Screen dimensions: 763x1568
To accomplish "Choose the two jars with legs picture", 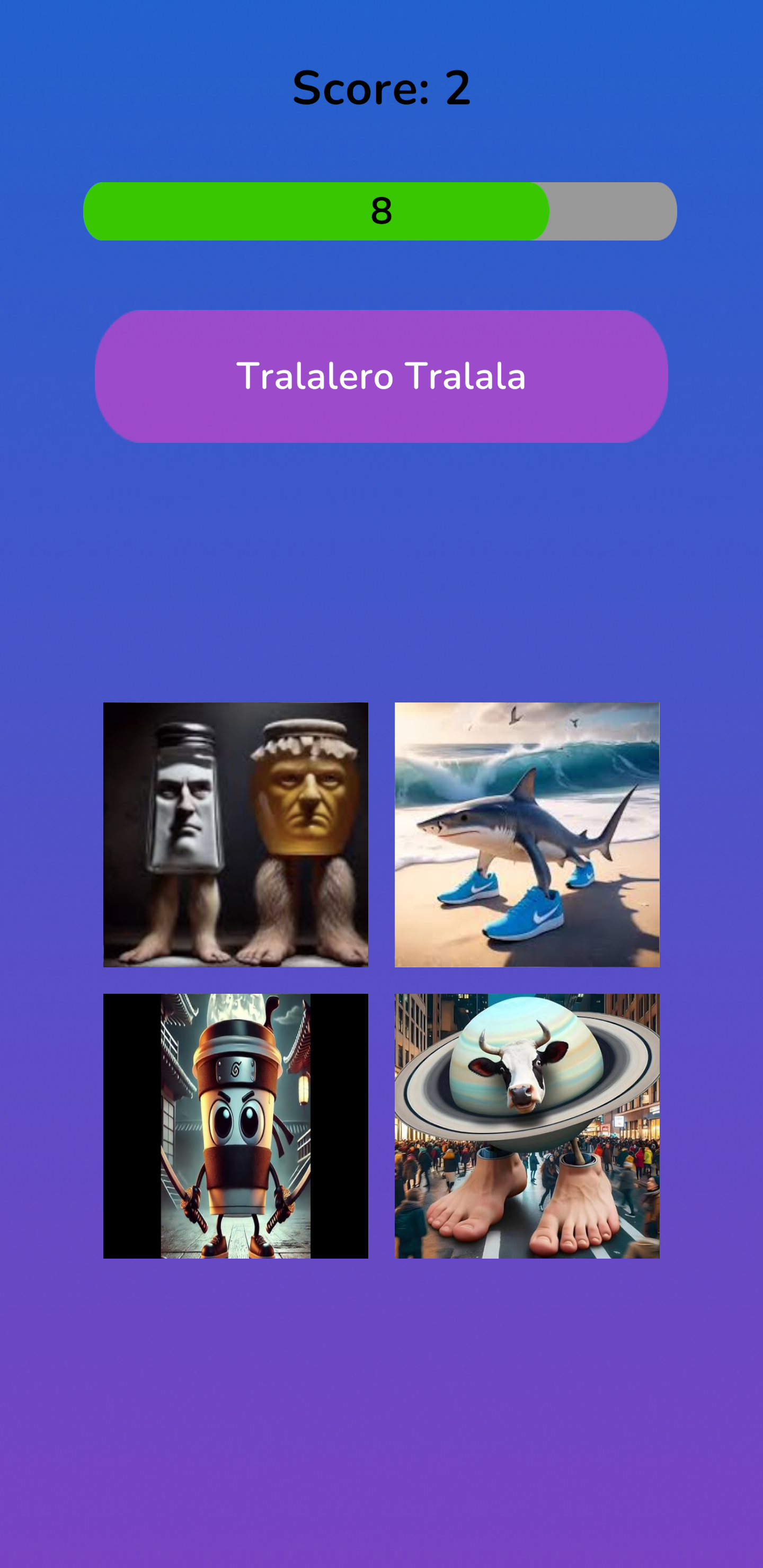I will click(x=236, y=834).
